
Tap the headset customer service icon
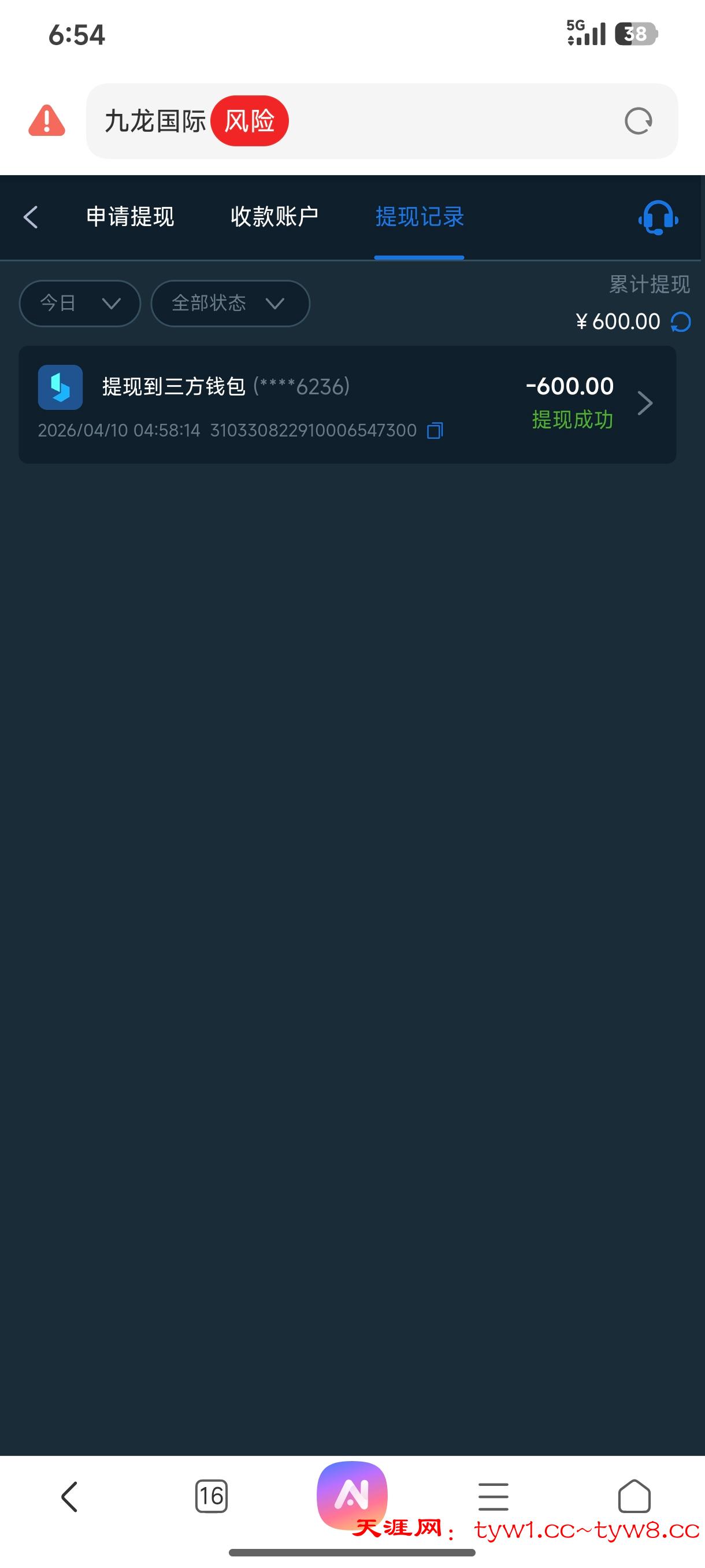point(658,217)
